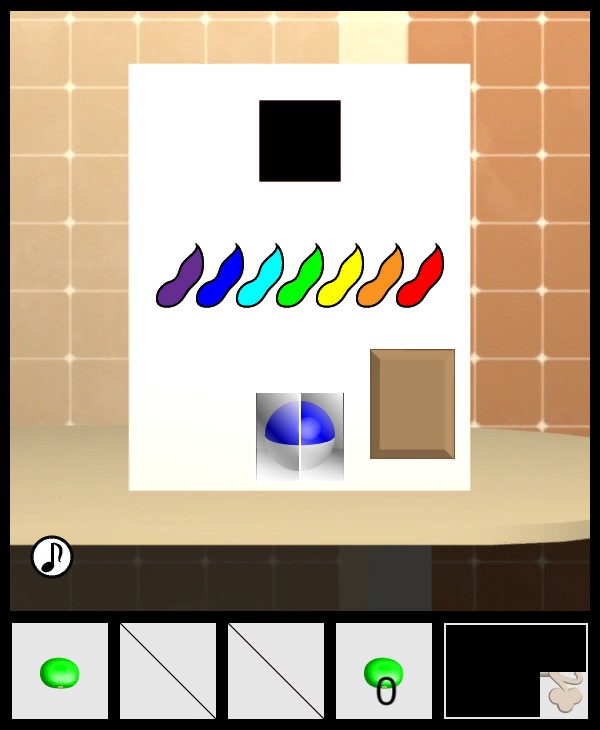The width and height of the screenshot is (600, 730).
Task: Select the yellow bean shape
Action: (340, 278)
